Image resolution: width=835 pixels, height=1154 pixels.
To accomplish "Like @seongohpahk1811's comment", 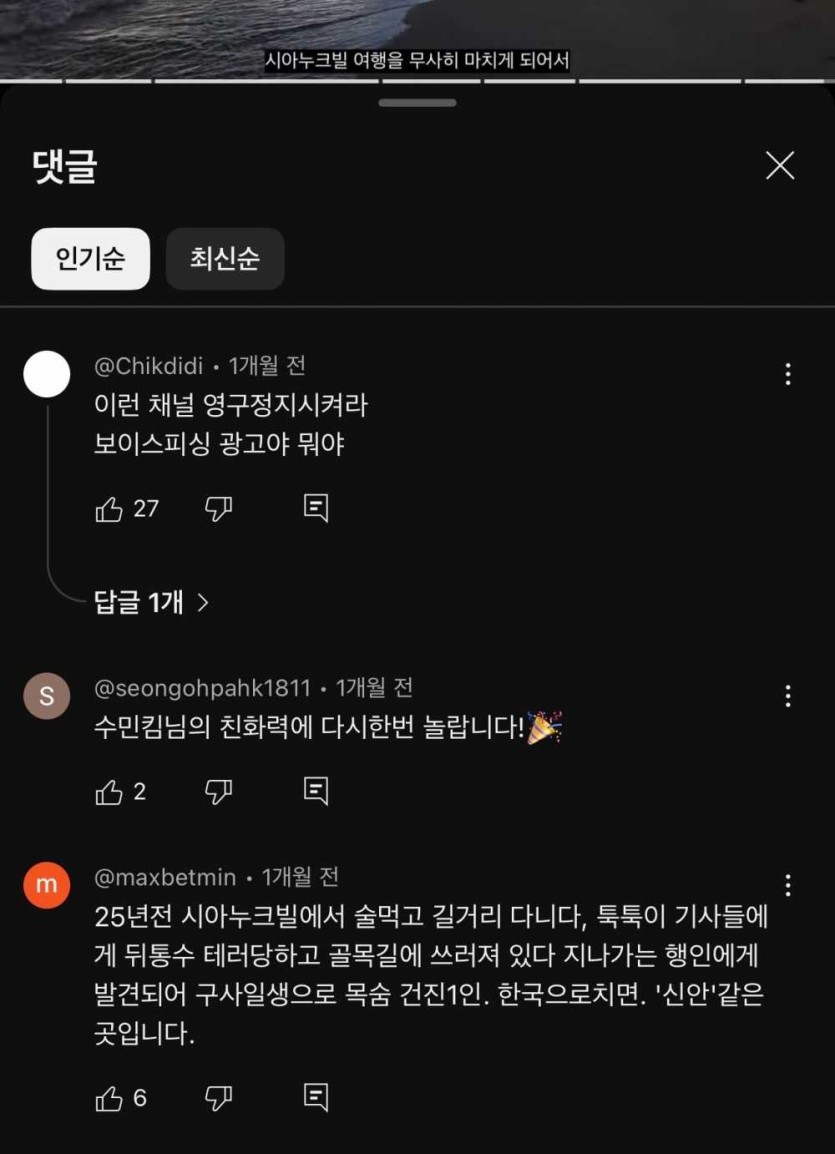I will [109, 793].
